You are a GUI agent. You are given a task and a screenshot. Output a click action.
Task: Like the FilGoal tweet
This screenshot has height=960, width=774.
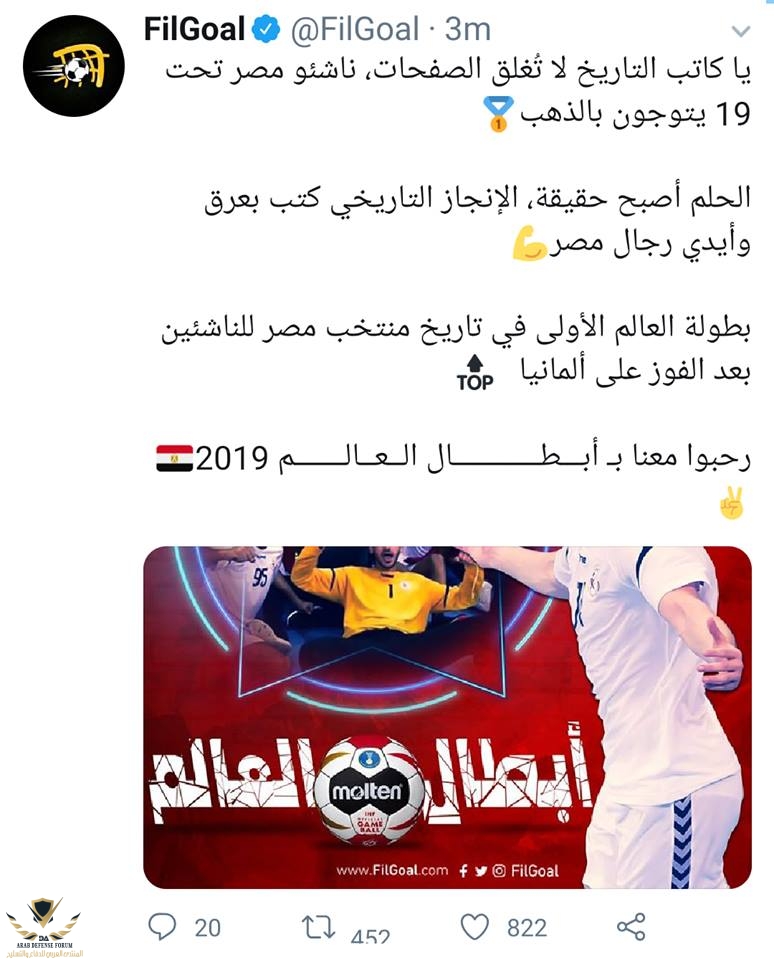(x=474, y=926)
